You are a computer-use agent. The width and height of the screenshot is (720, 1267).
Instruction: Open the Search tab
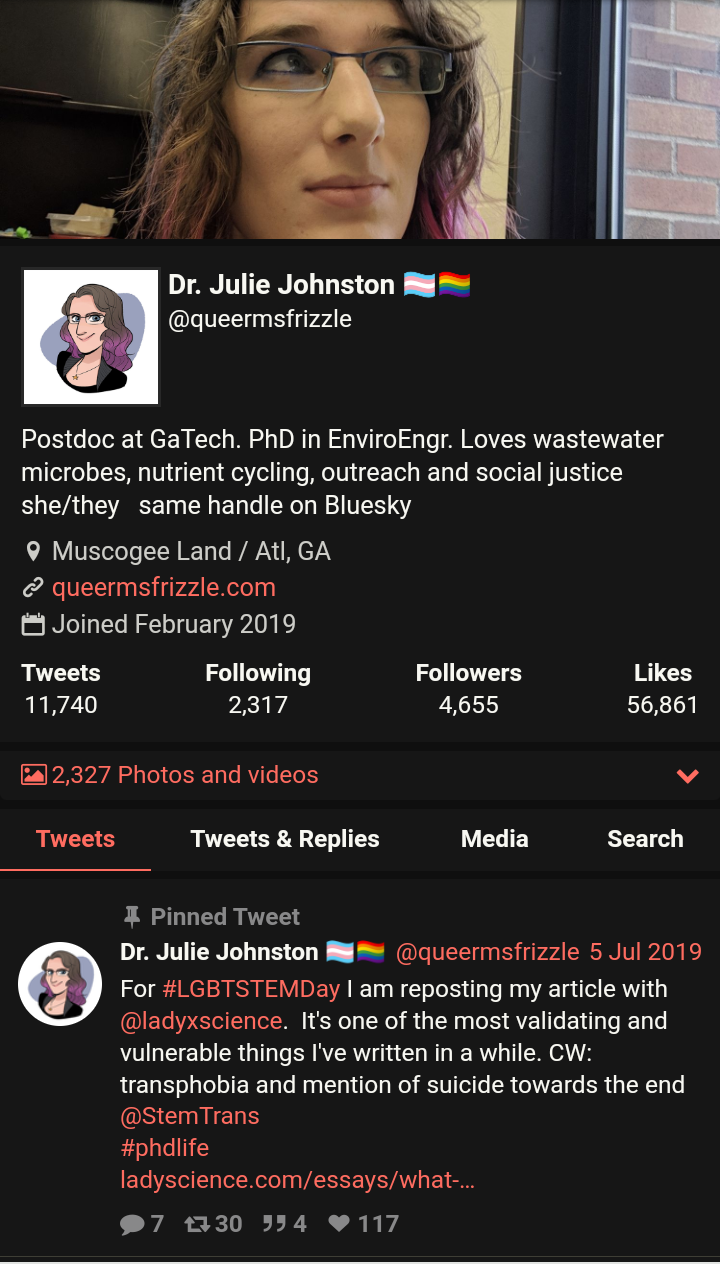point(645,839)
